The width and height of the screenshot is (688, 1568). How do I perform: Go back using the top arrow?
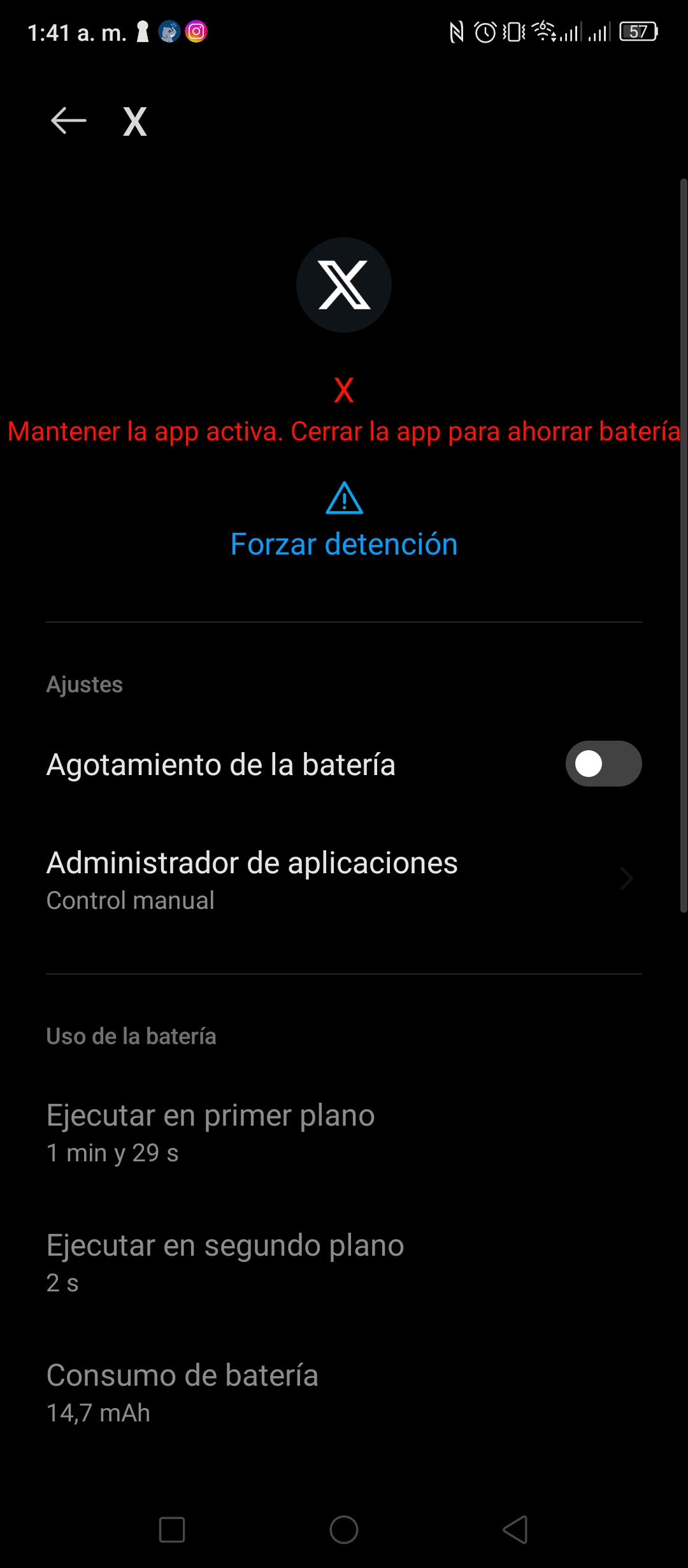tap(69, 120)
